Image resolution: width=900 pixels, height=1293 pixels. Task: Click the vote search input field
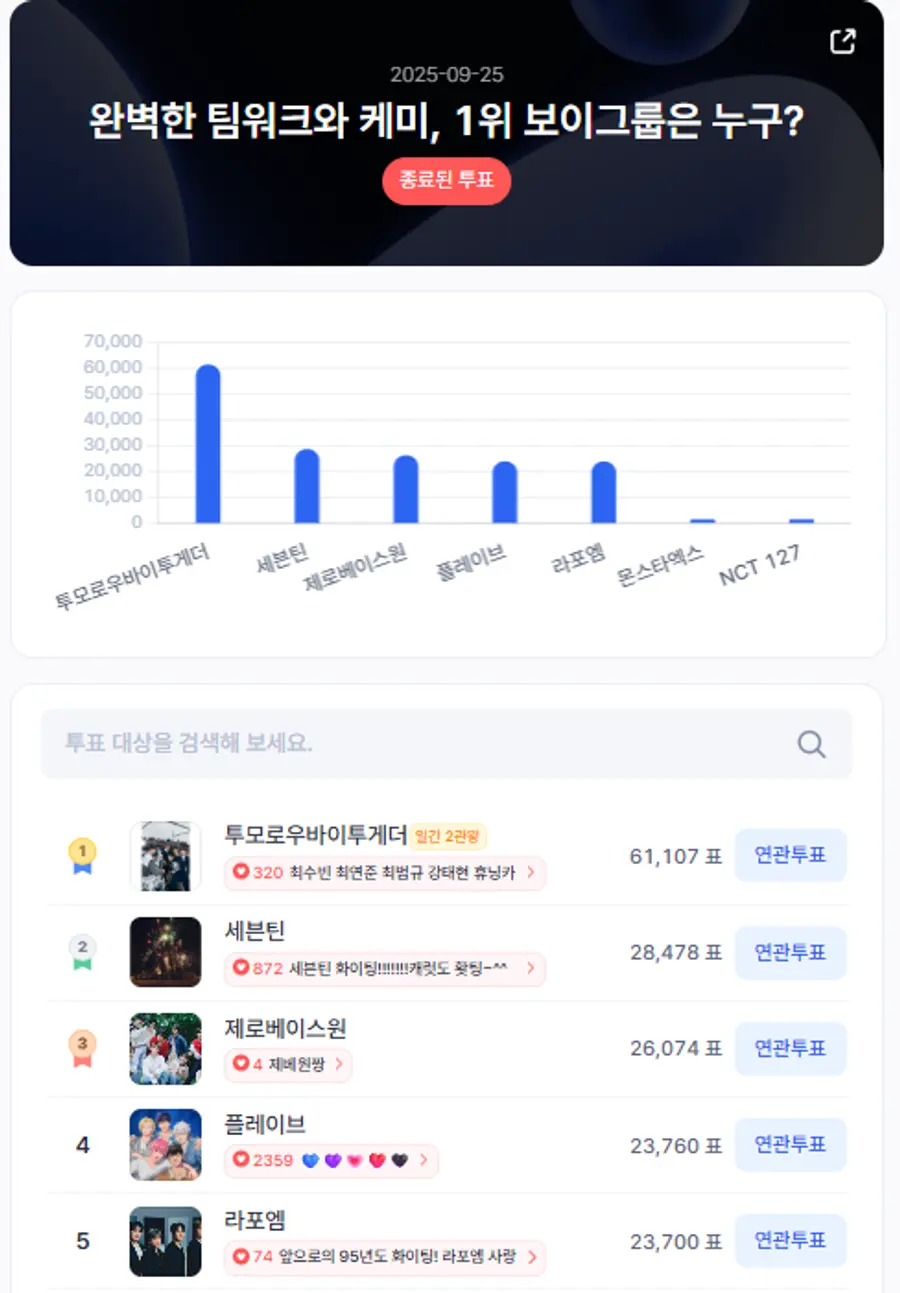400,744
